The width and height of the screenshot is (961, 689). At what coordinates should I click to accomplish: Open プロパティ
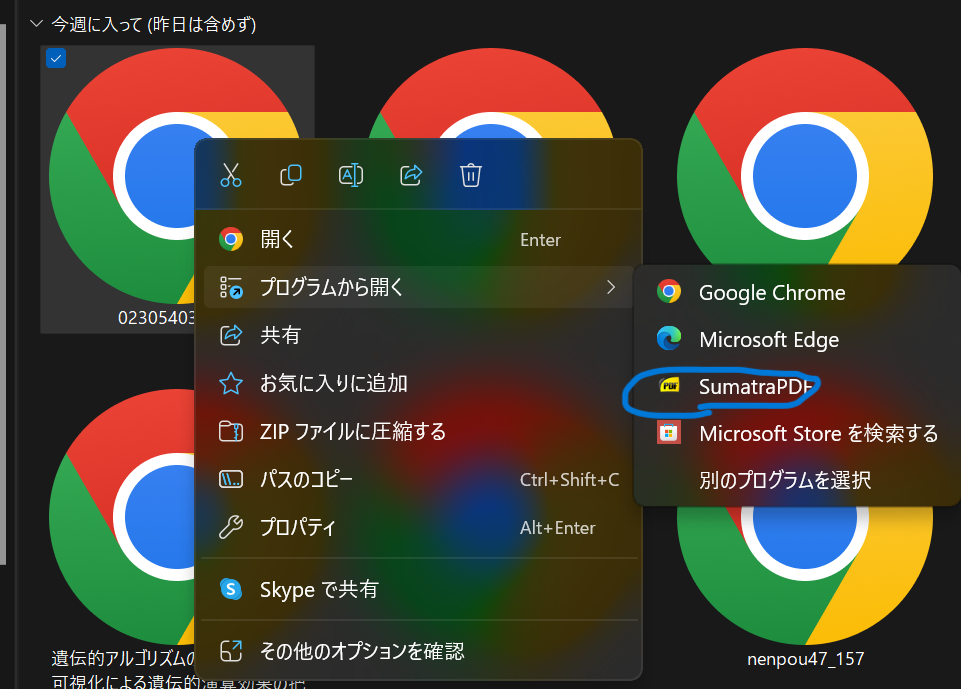(x=297, y=527)
